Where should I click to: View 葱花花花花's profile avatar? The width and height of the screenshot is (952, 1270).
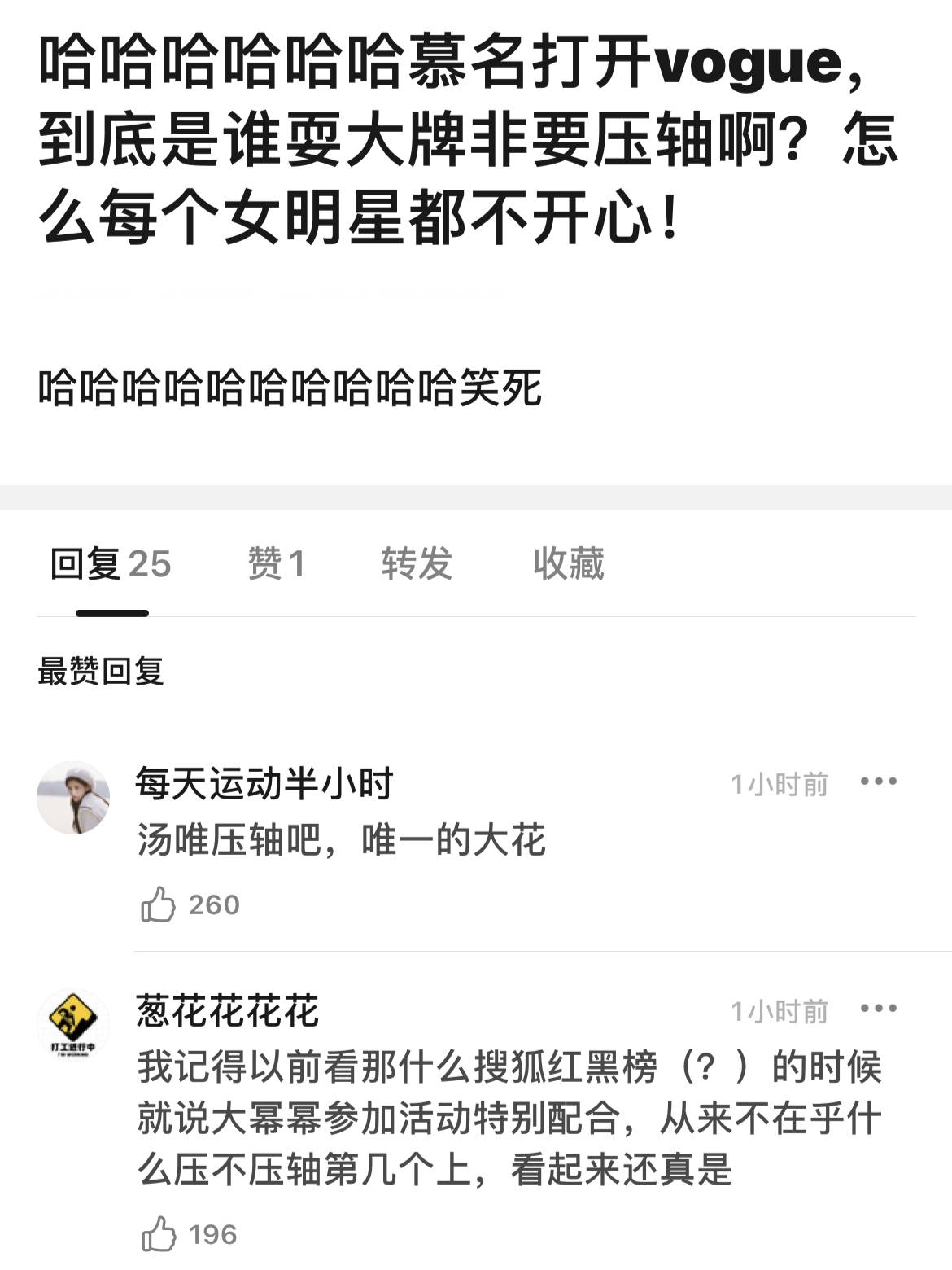tap(73, 1025)
